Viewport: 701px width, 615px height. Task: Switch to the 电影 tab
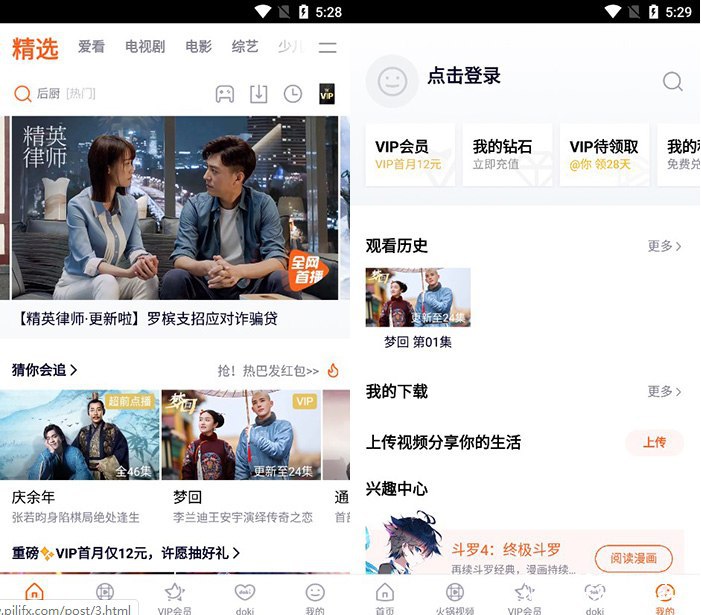(198, 47)
